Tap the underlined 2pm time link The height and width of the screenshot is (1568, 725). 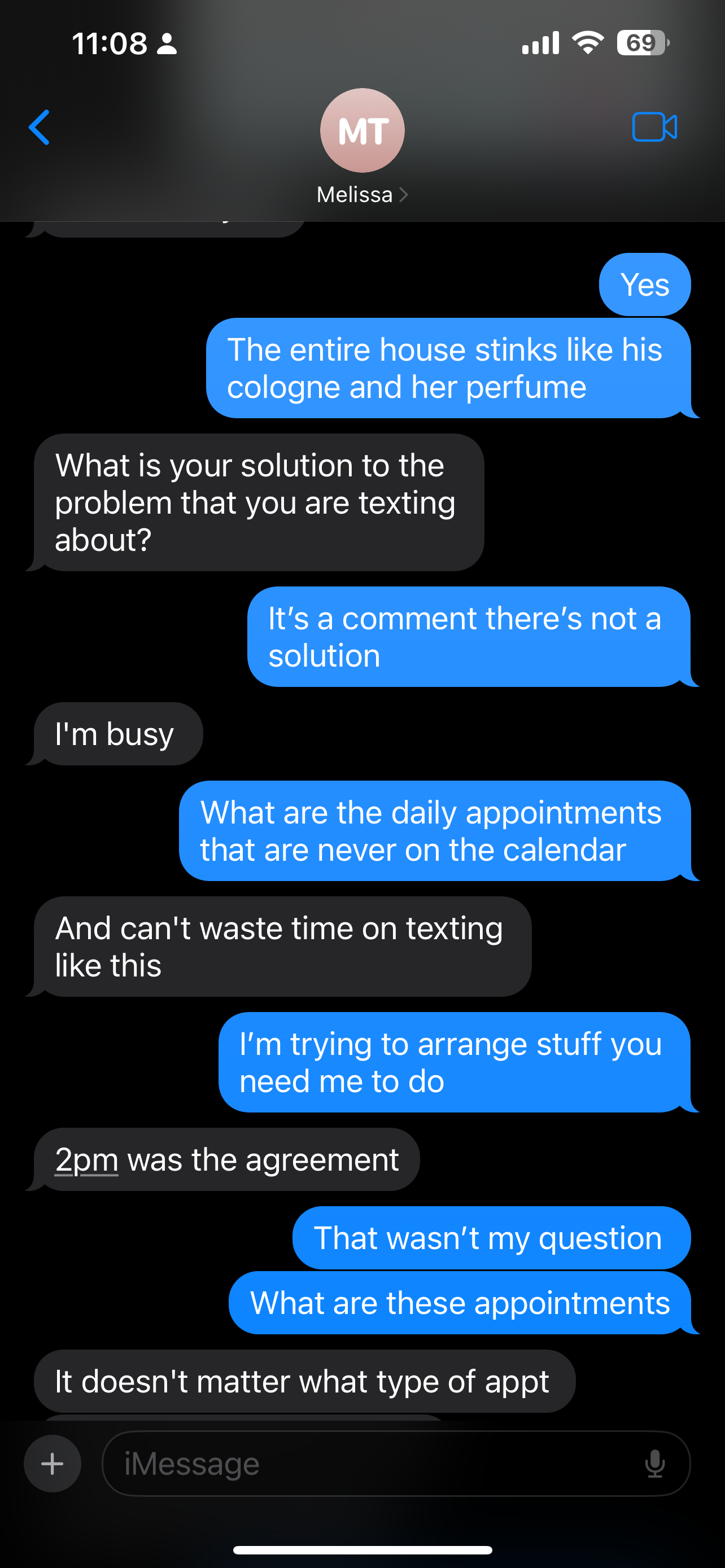point(86,1159)
